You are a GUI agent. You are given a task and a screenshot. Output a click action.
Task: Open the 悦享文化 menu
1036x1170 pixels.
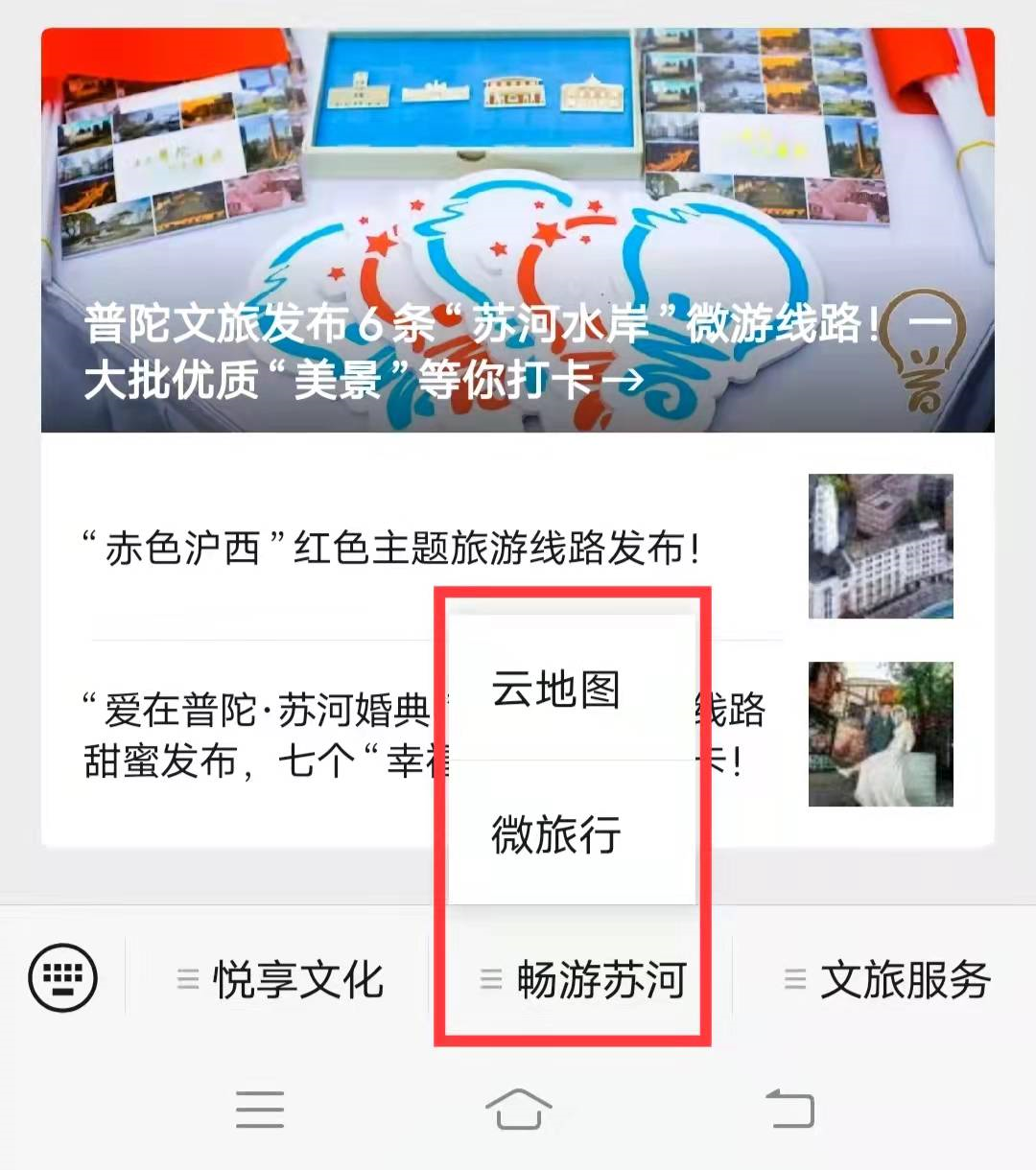280,979
